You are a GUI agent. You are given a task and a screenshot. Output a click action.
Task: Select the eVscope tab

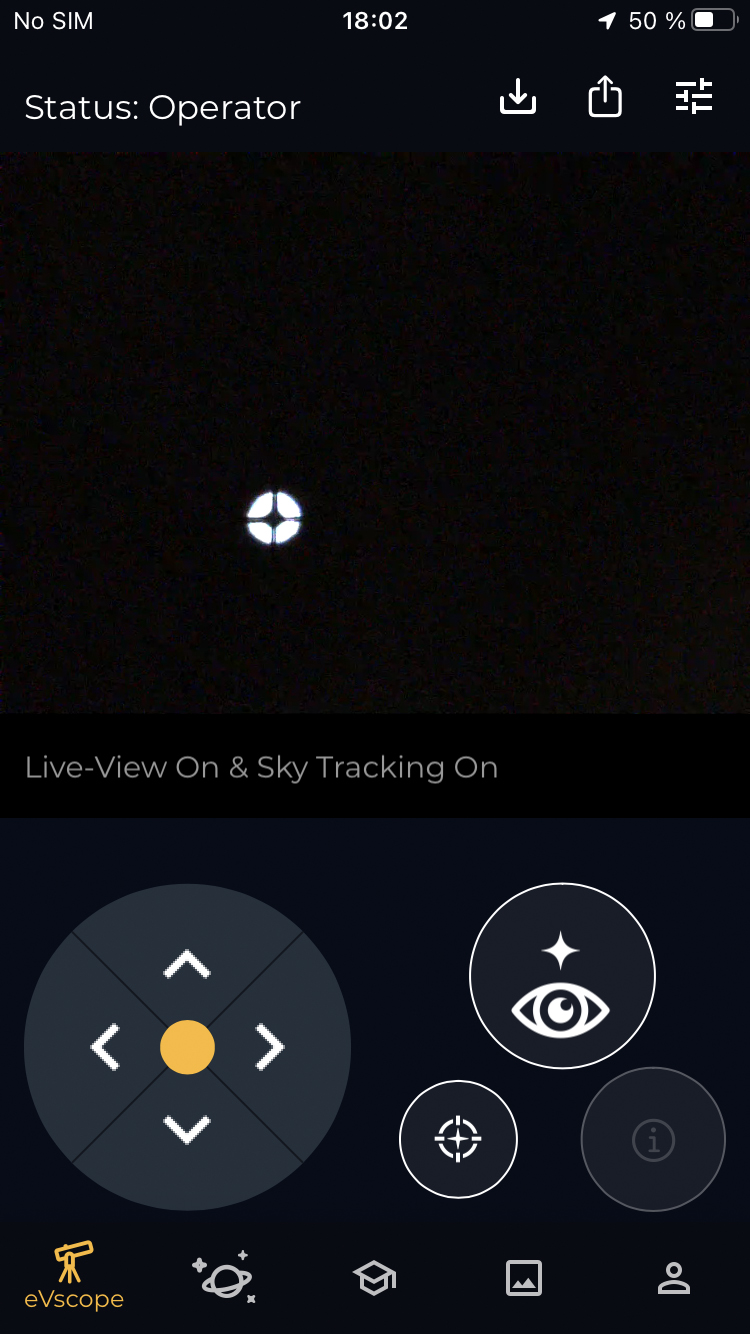tap(74, 1276)
